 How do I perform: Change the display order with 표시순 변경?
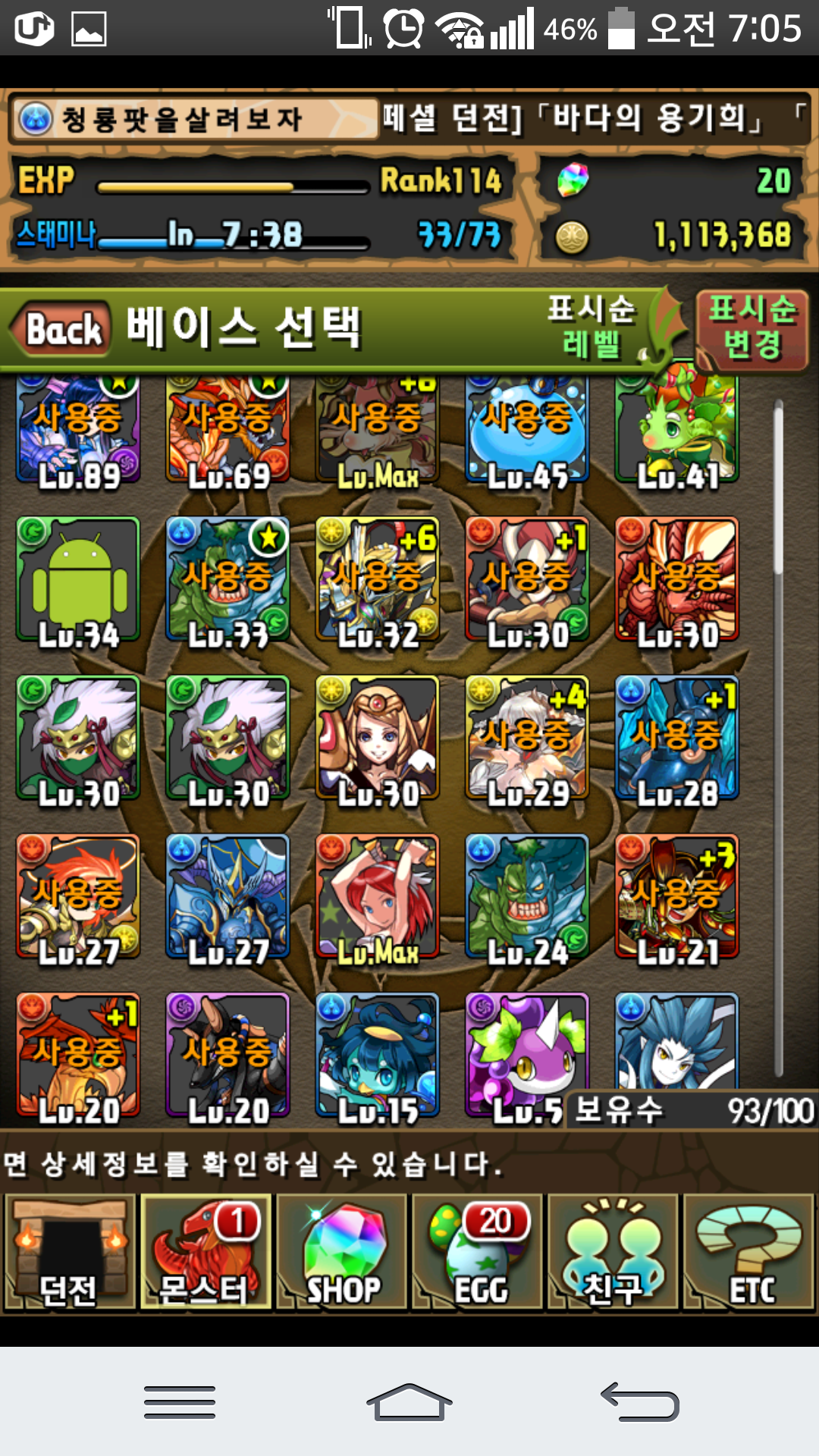pyautogui.click(x=752, y=328)
